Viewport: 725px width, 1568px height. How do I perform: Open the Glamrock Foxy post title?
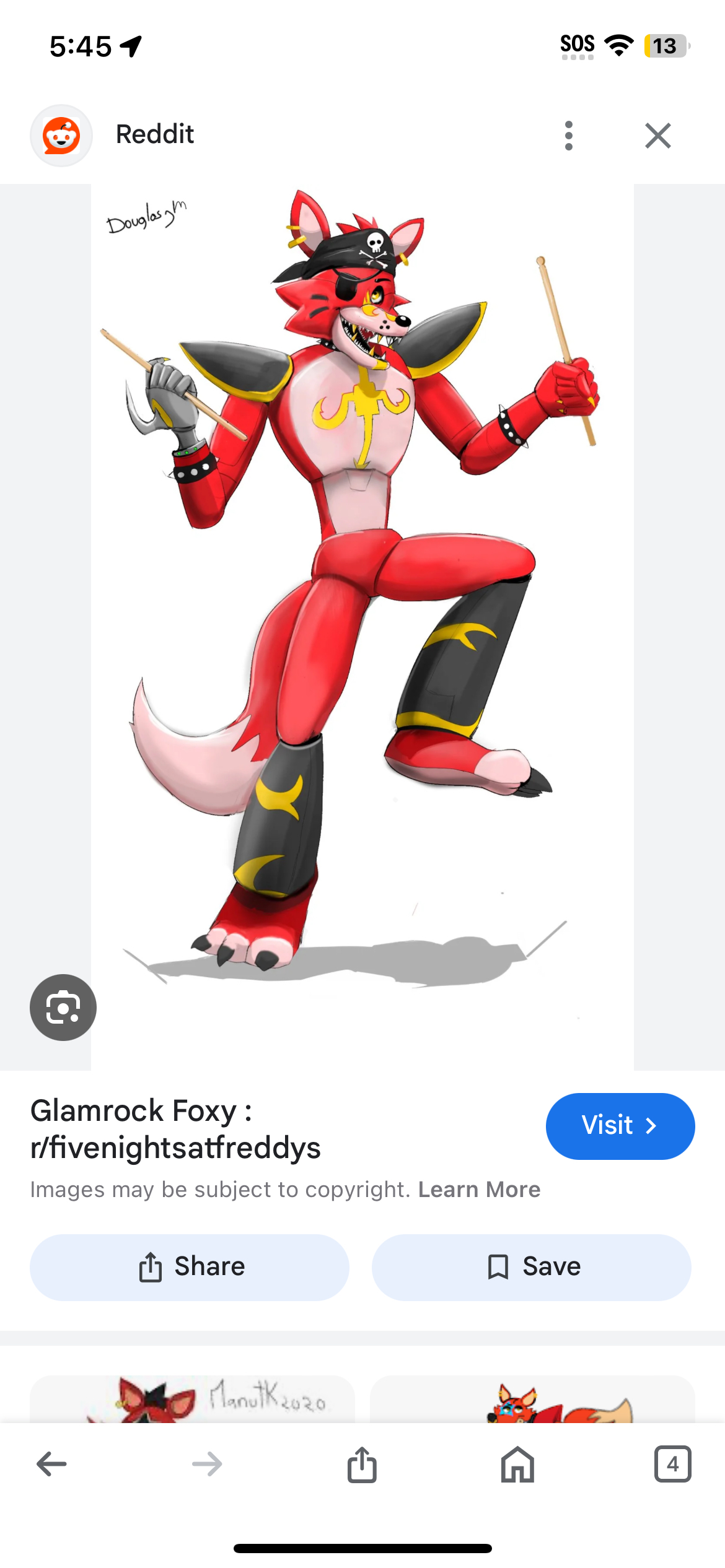pos(175,1129)
